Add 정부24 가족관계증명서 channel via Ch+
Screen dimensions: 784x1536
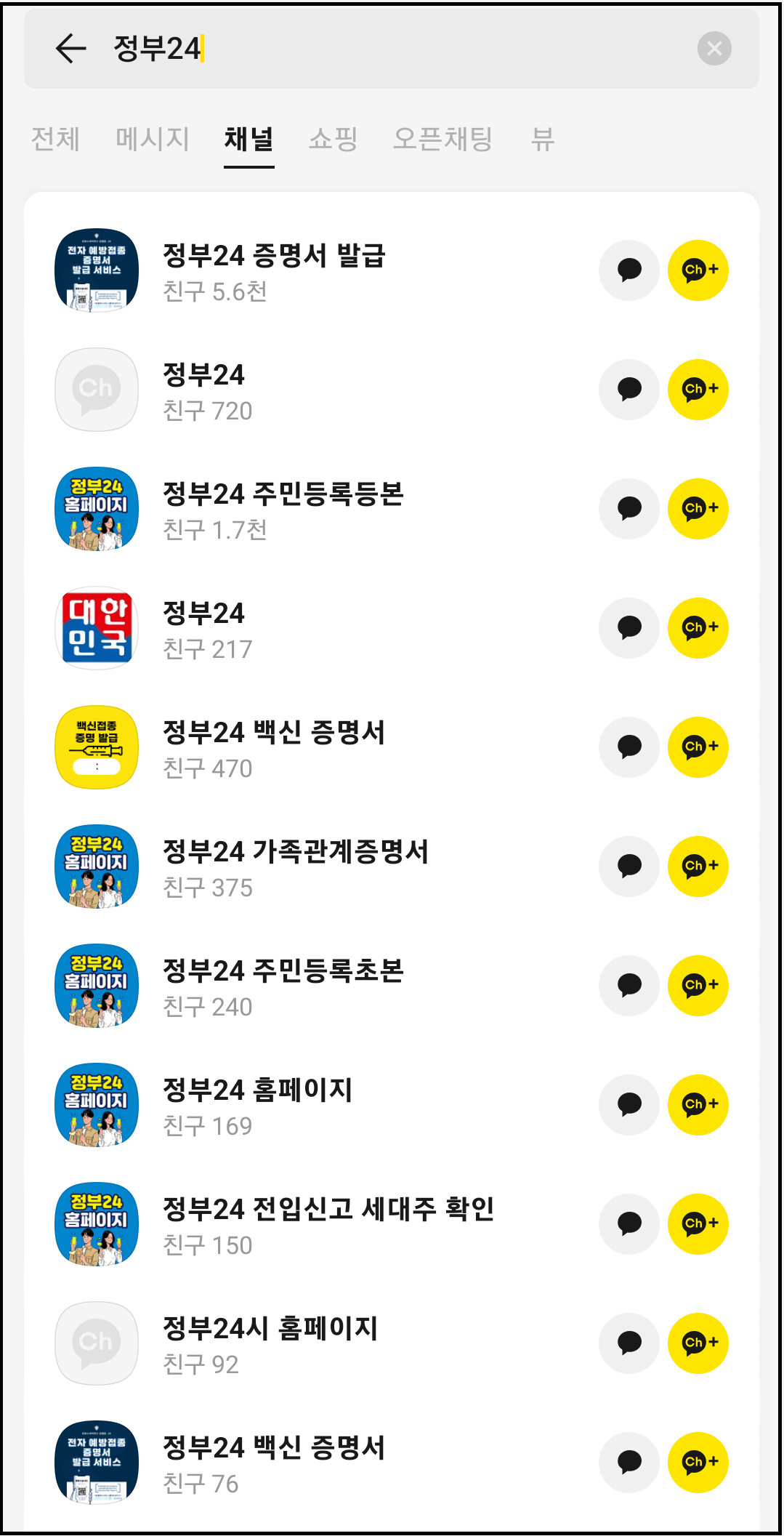point(698,866)
